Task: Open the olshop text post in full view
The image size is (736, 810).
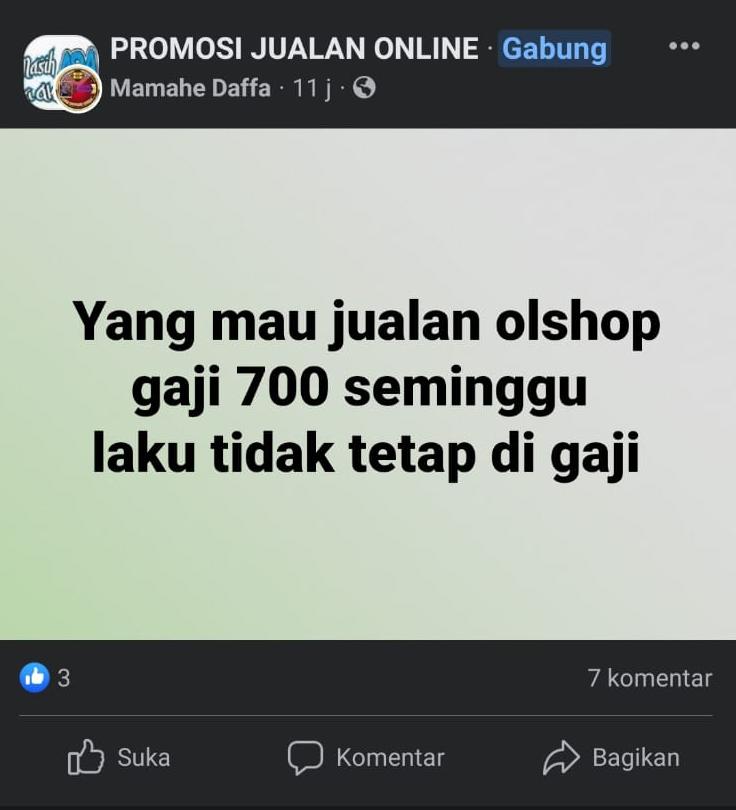Action: click(367, 385)
